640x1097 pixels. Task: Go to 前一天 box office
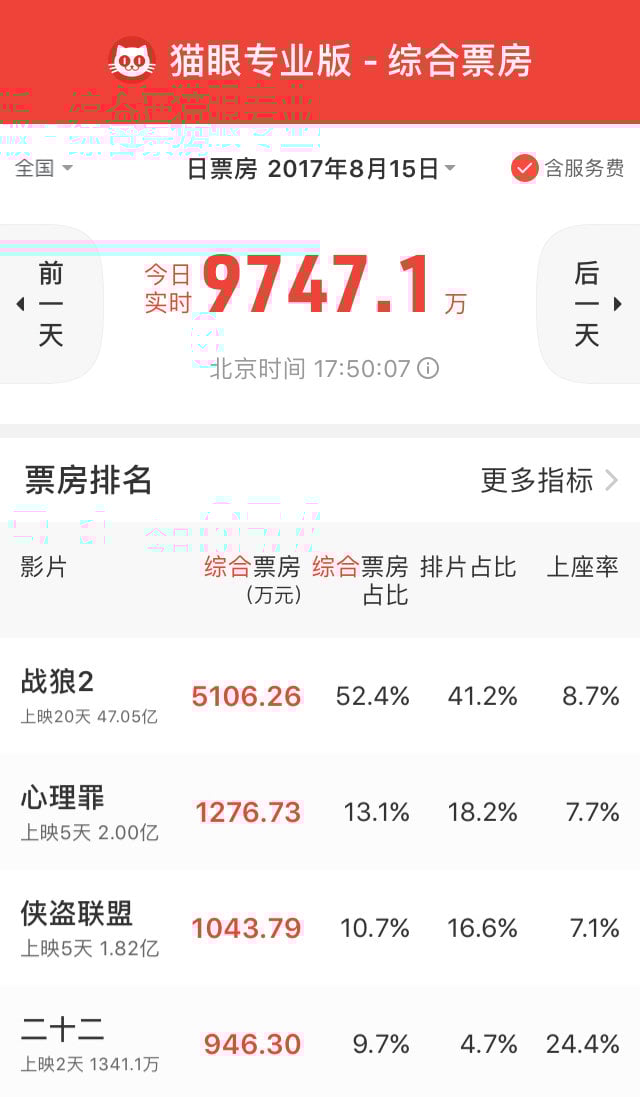(x=50, y=304)
